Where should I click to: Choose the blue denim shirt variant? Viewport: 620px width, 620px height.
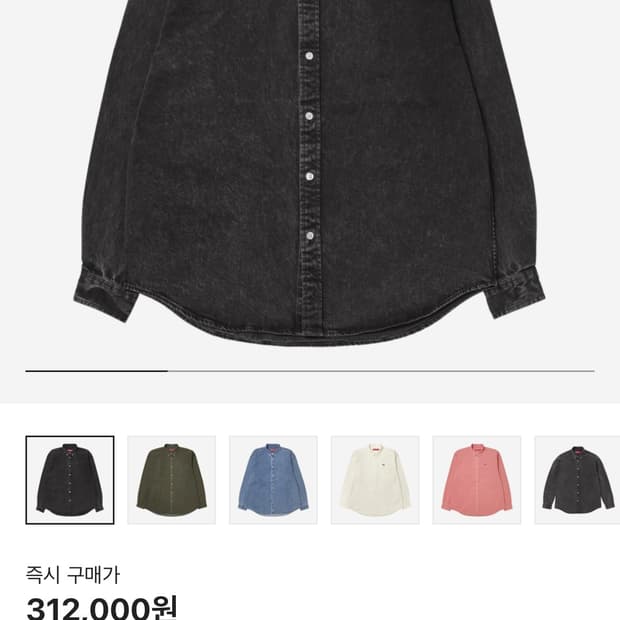click(x=273, y=480)
